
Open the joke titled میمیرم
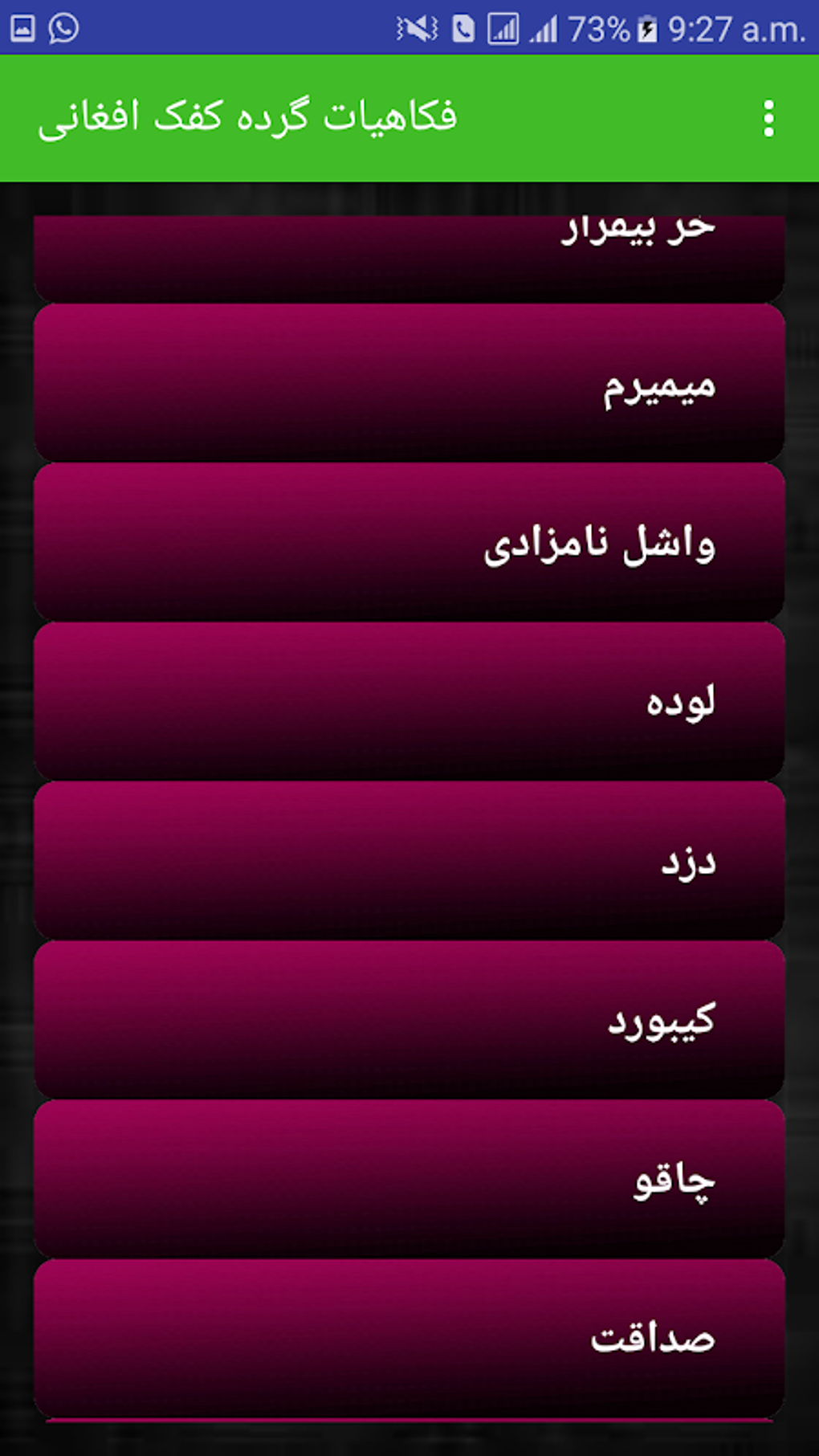point(409,383)
